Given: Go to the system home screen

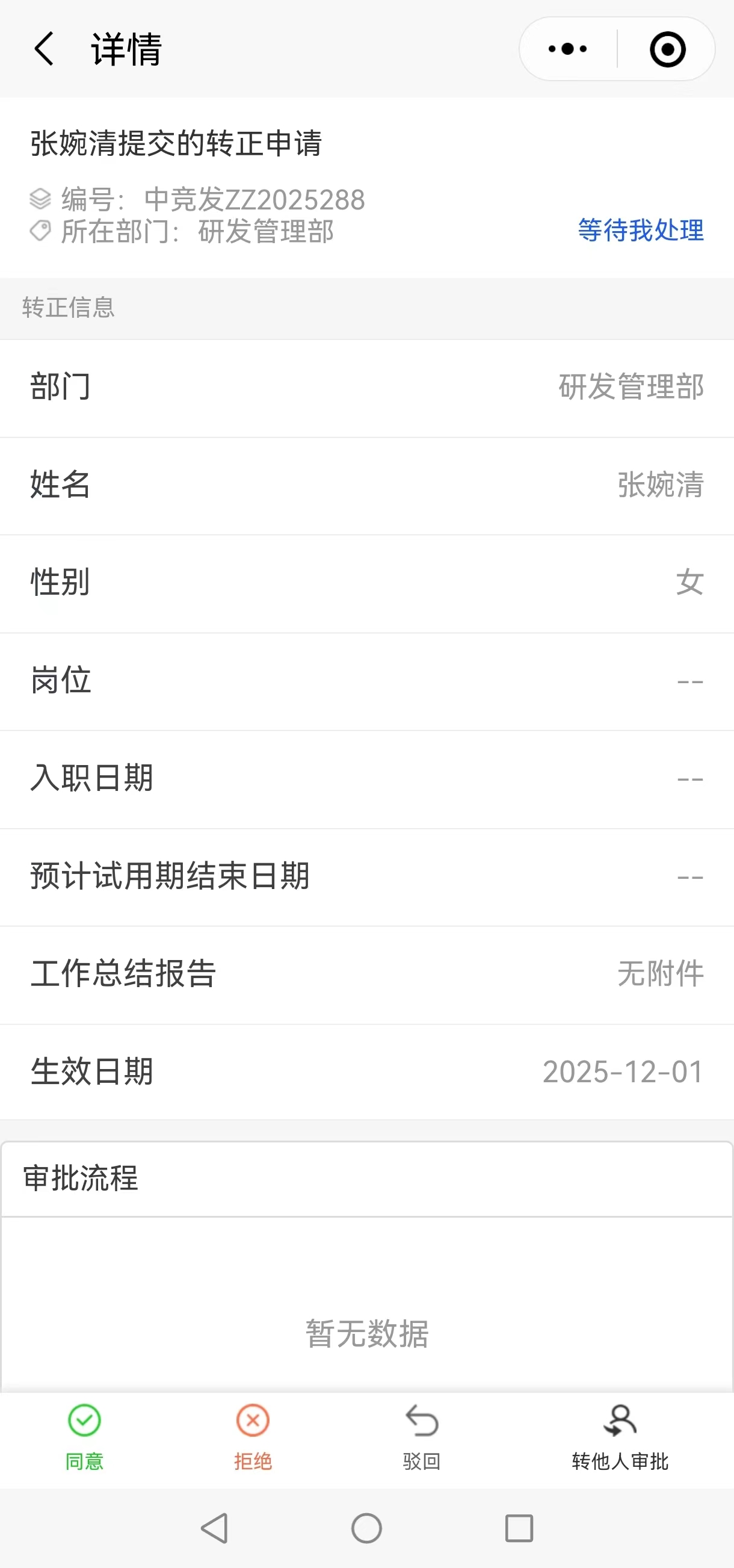Looking at the screenshot, I should (x=366, y=1528).
